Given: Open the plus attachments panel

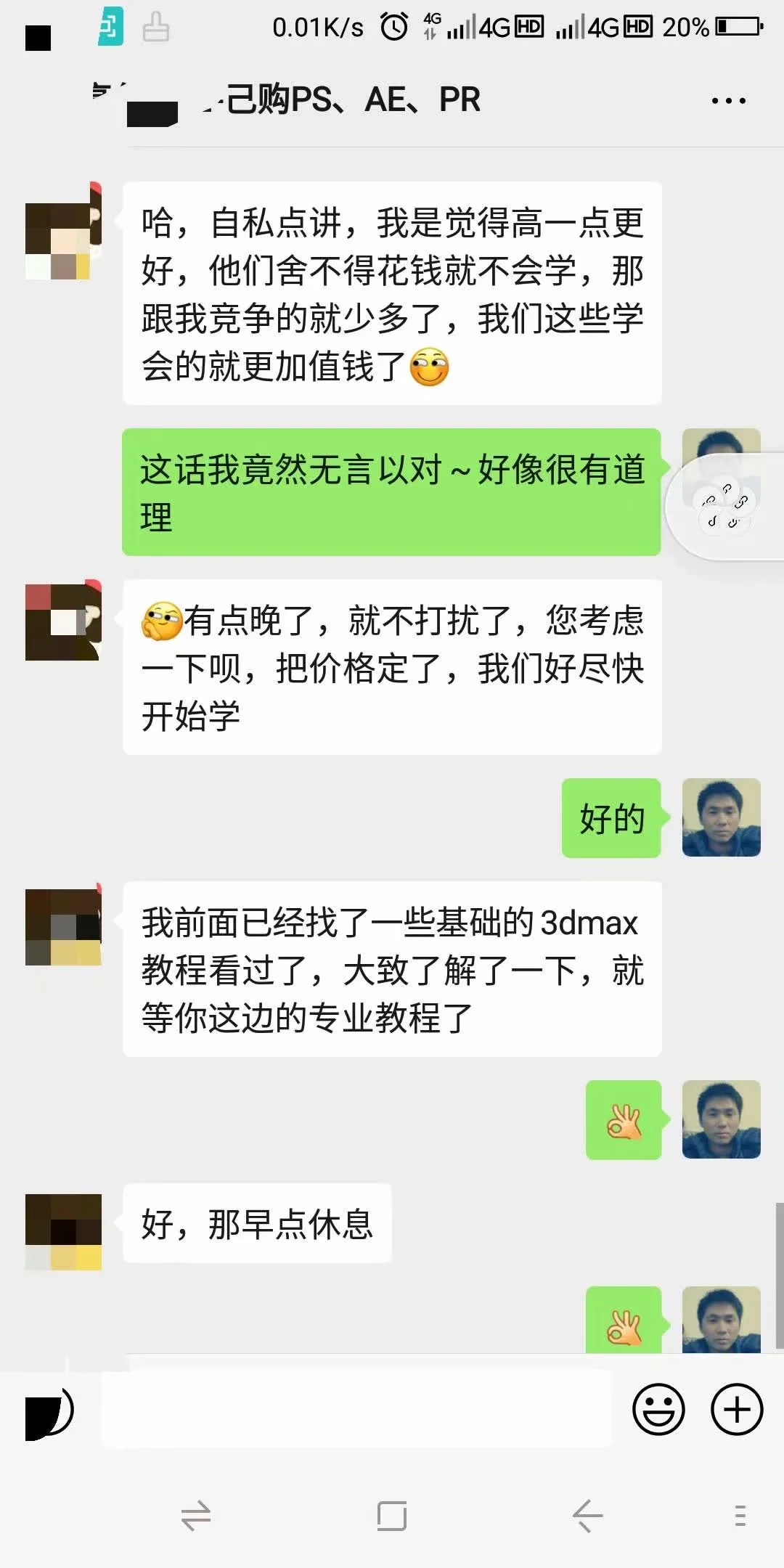Looking at the screenshot, I should 737,1410.
